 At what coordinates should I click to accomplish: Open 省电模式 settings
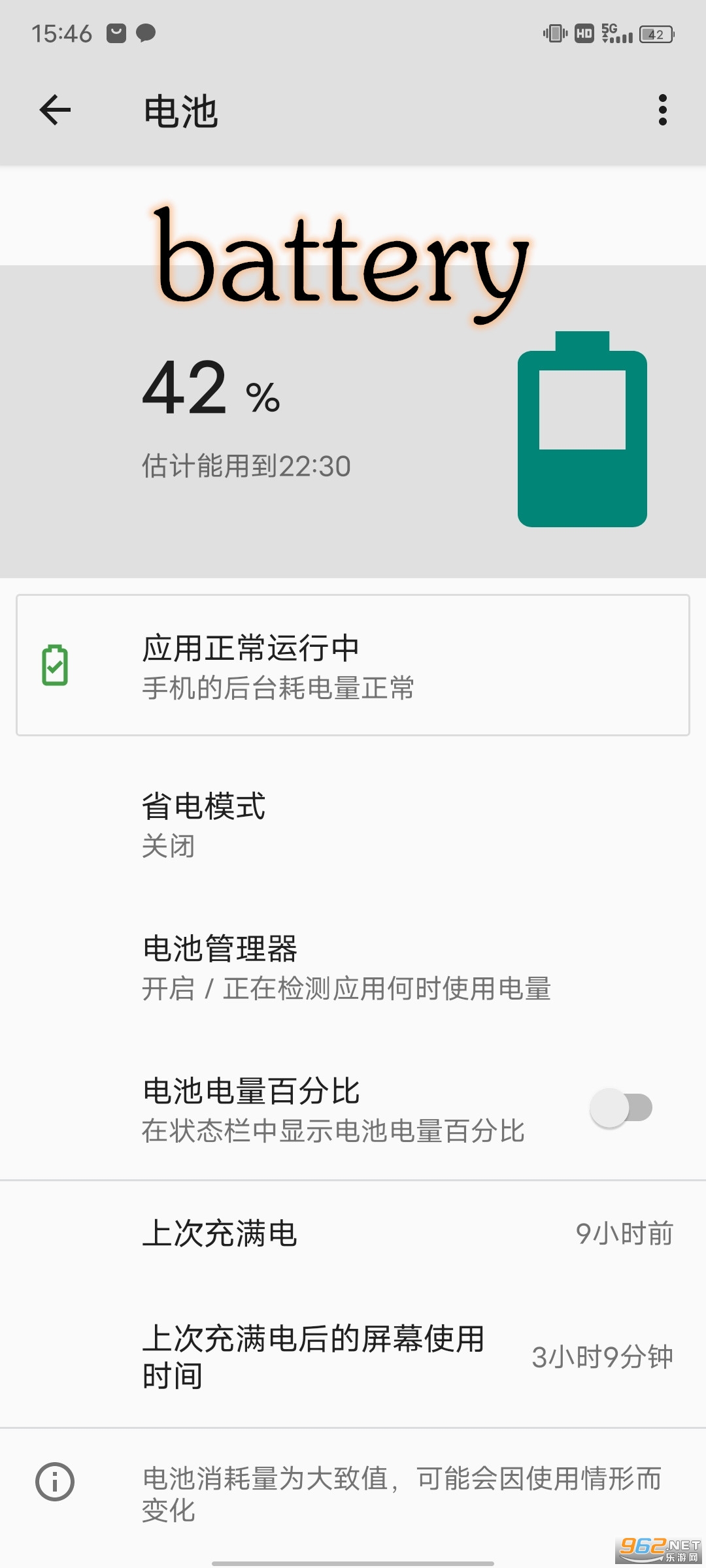point(353,825)
